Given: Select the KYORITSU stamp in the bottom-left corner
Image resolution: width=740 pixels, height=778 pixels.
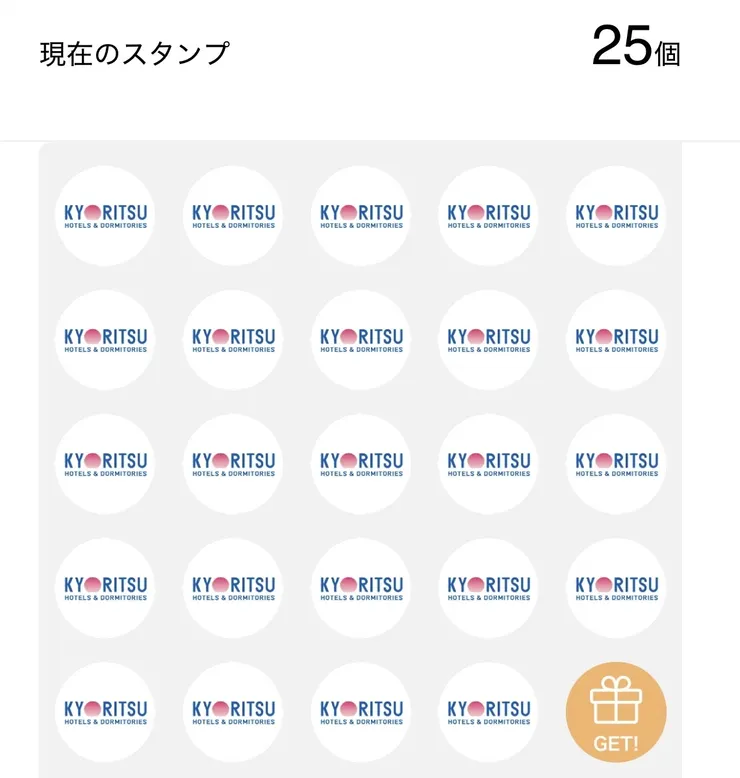Looking at the screenshot, I should [105, 710].
